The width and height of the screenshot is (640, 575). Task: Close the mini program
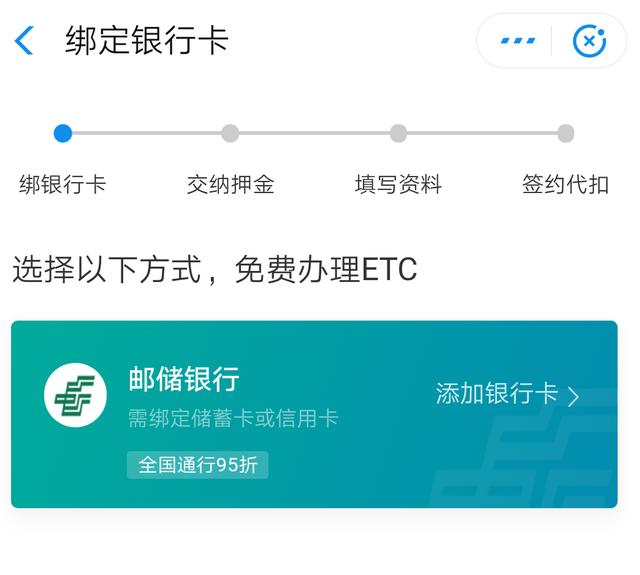(589, 41)
